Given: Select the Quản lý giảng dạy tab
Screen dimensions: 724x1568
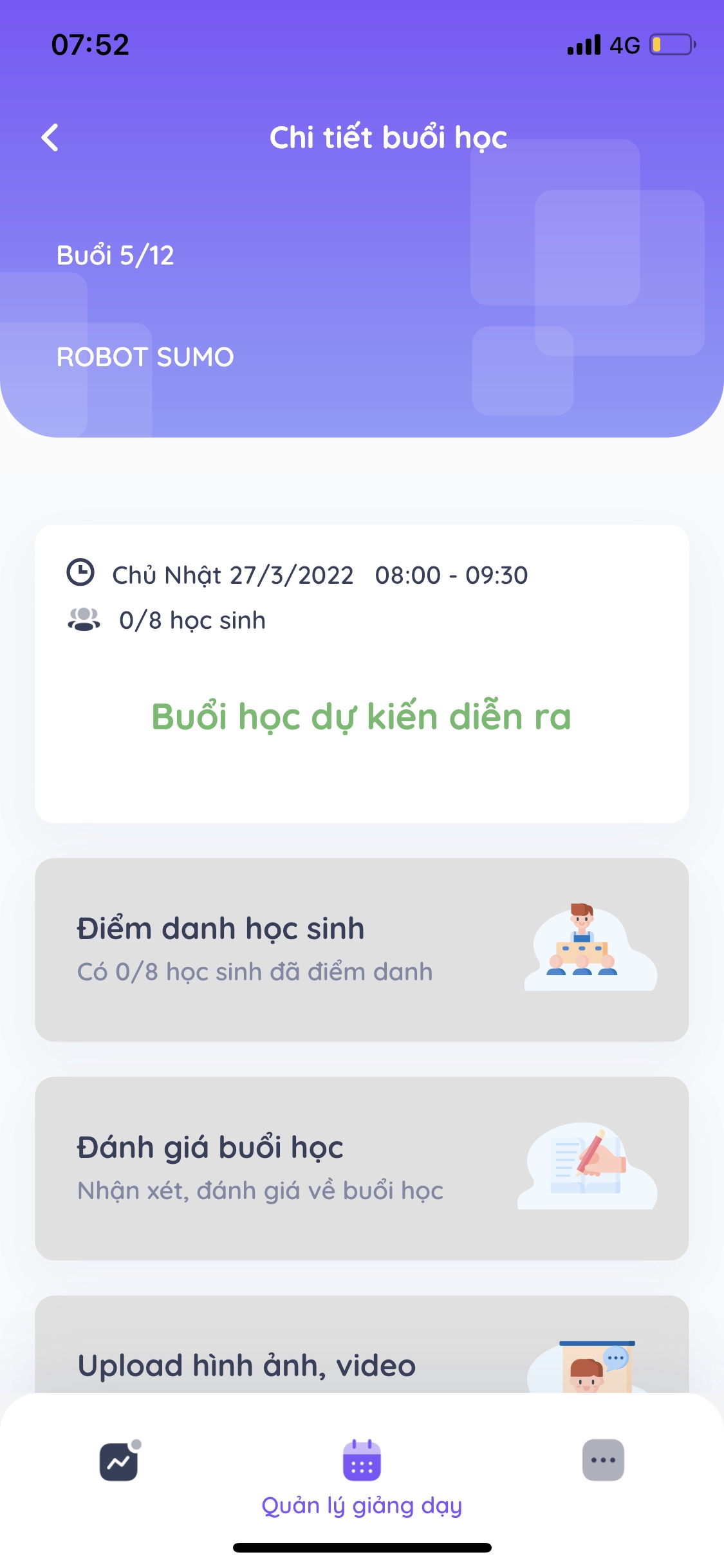Looking at the screenshot, I should 362,1474.
